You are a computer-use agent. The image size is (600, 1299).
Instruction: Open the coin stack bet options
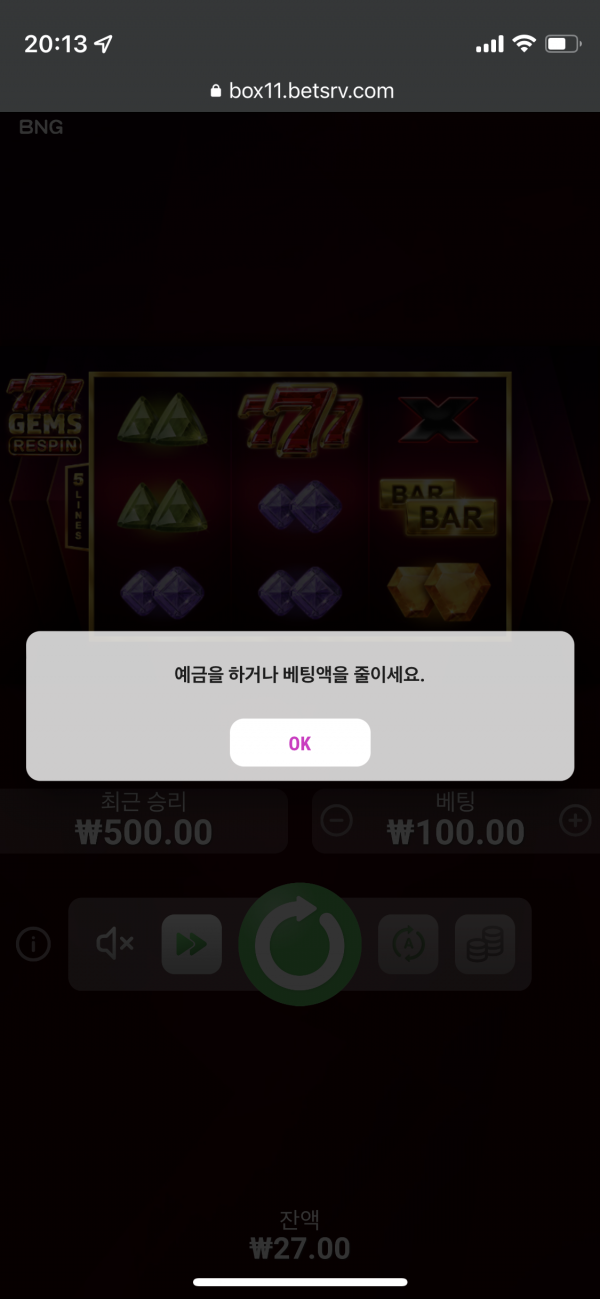[x=485, y=944]
